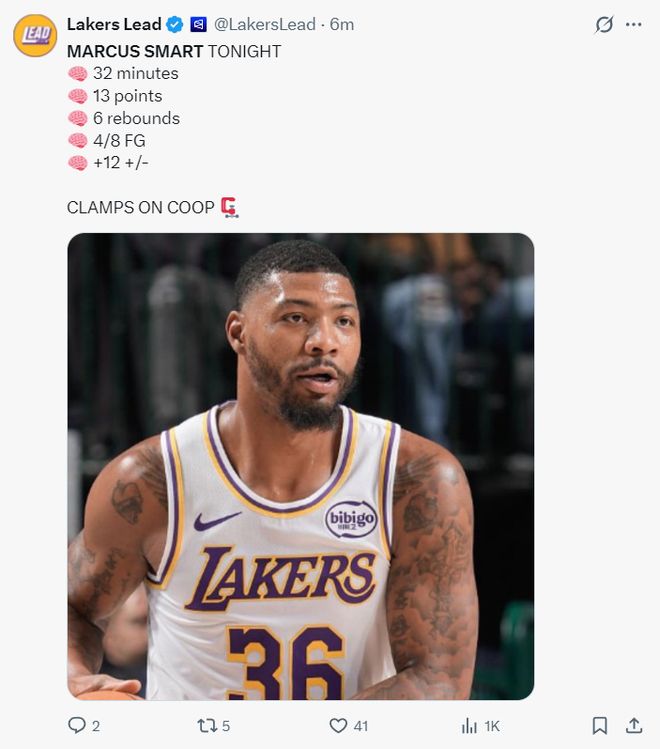View post analytics showing 1K views
Image resolution: width=660 pixels, height=749 pixels.
470,726
